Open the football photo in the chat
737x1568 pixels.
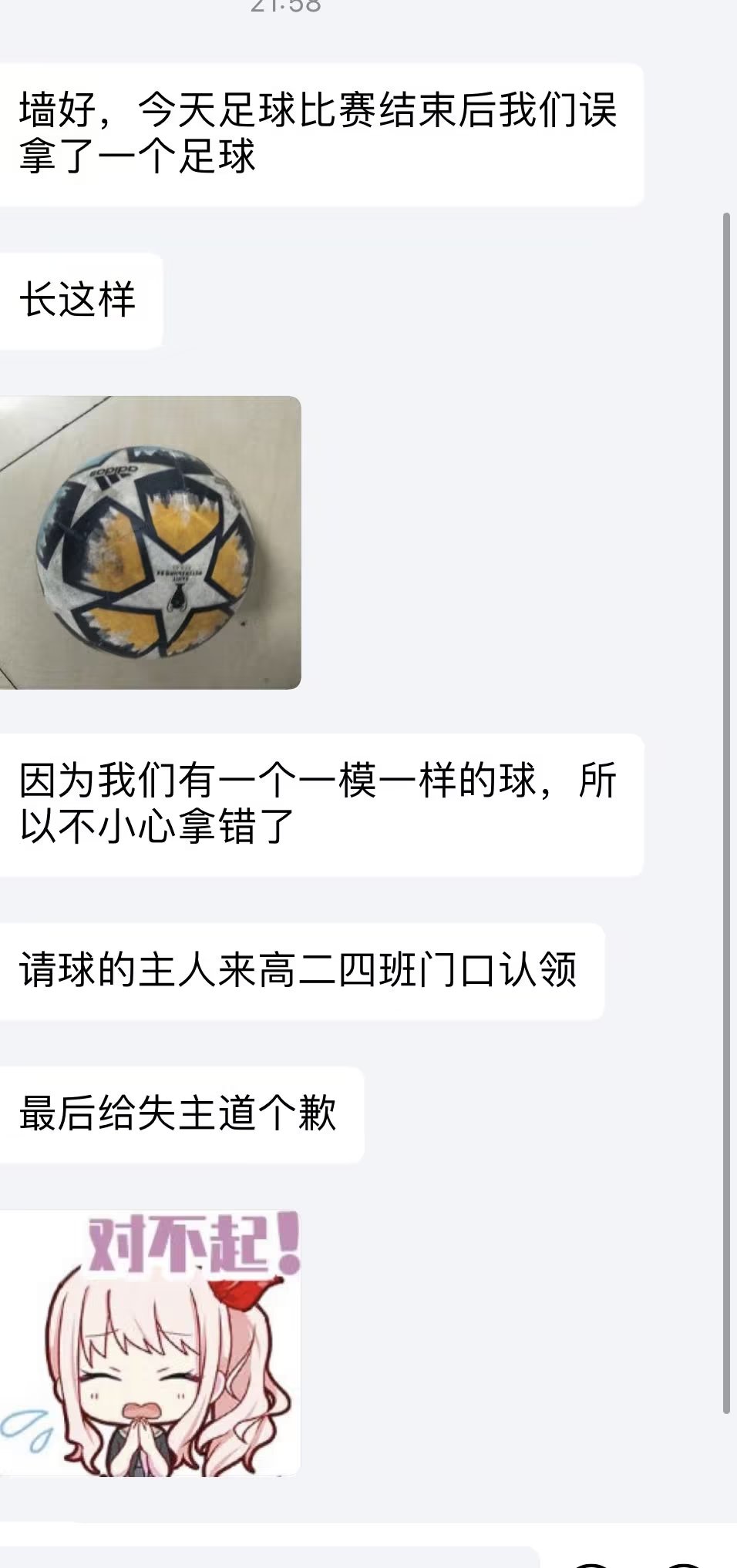pyautogui.click(x=150, y=542)
